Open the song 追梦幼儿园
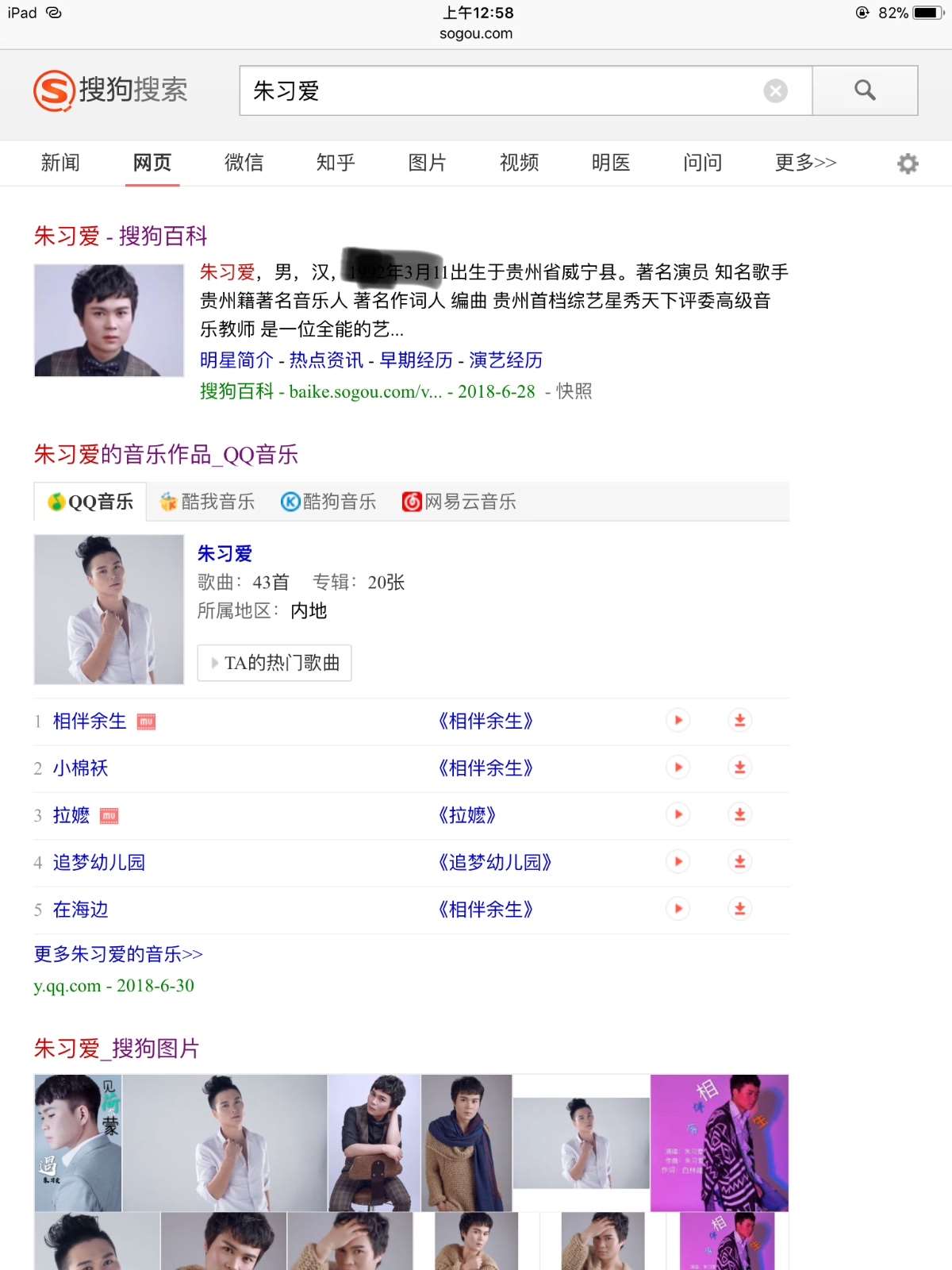The height and width of the screenshot is (1270, 952). [99, 862]
